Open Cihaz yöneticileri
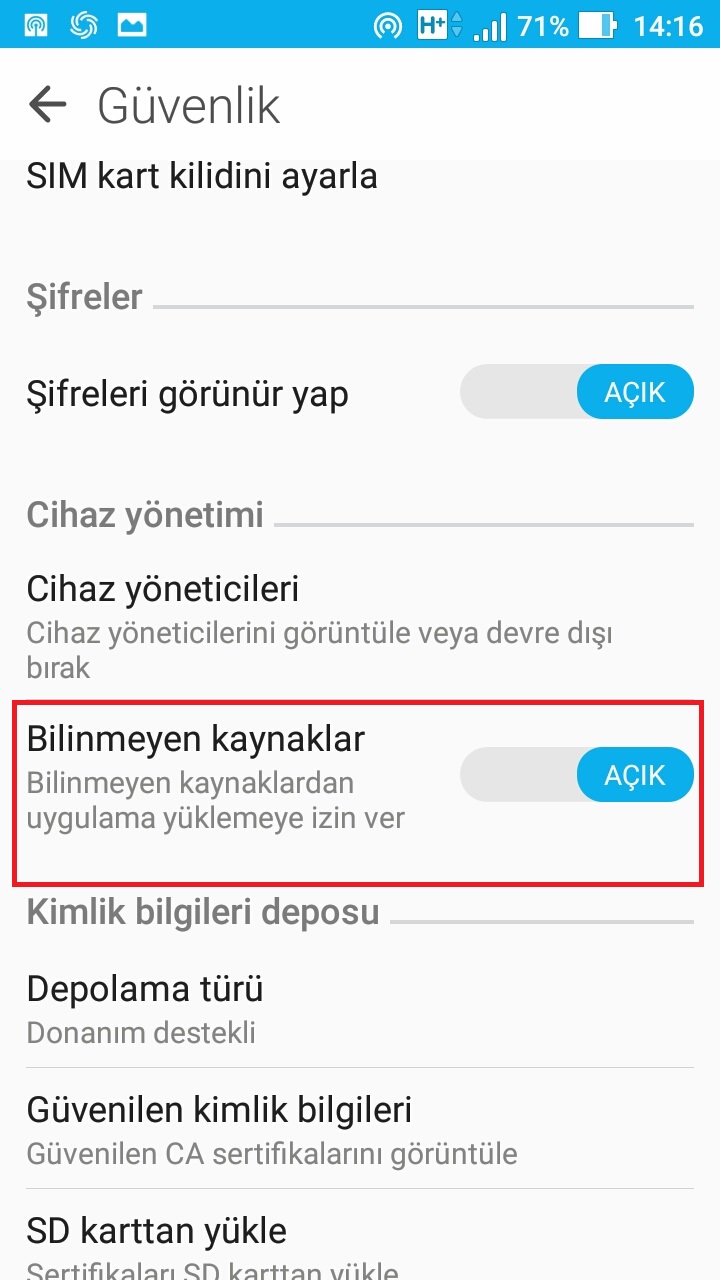Image resolution: width=720 pixels, height=1280 pixels. coord(360,624)
